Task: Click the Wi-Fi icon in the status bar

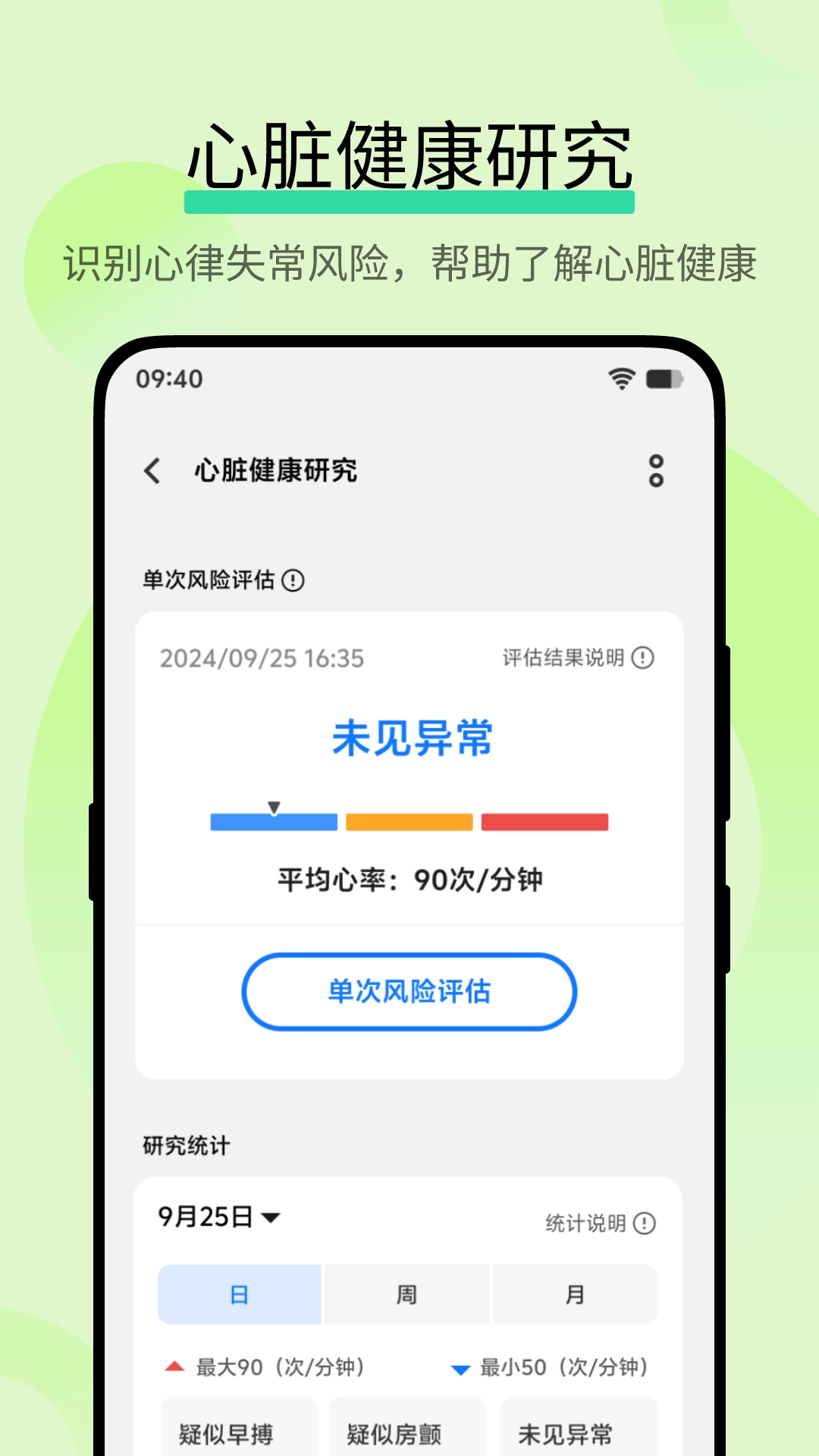Action: tap(620, 378)
